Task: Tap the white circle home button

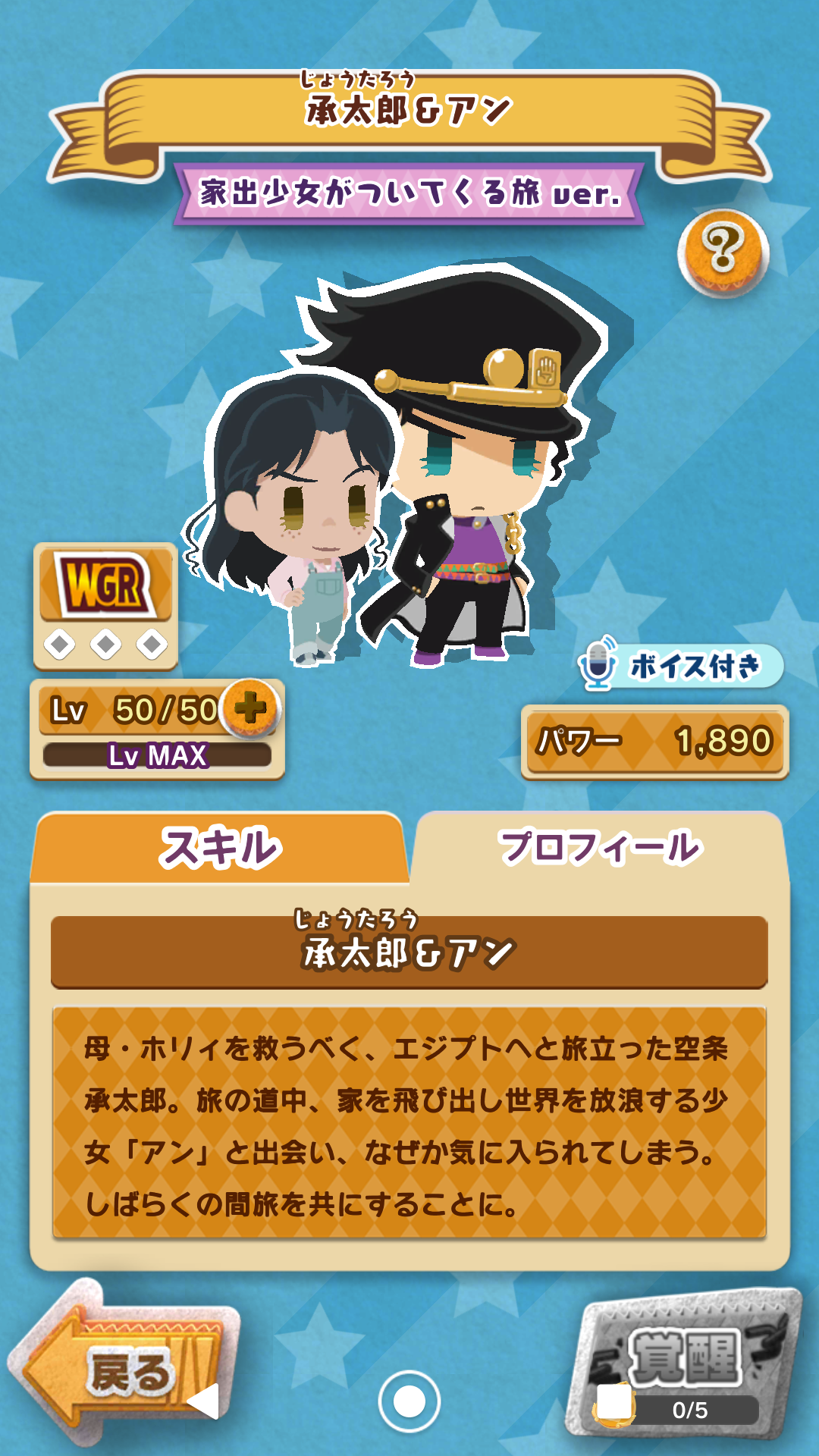Action: pyautogui.click(x=409, y=1401)
